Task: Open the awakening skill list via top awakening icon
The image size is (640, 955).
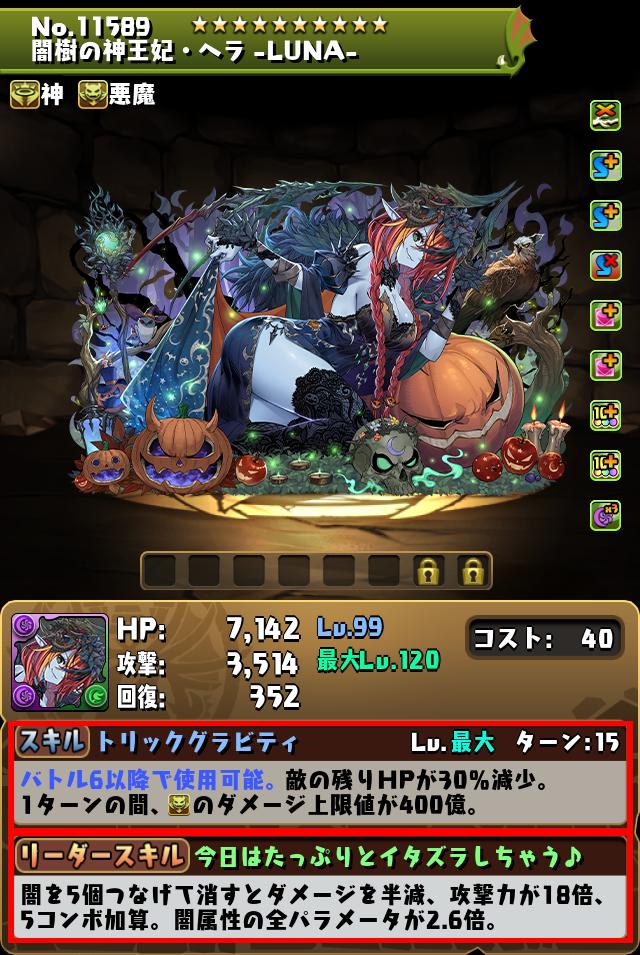Action: click(605, 116)
